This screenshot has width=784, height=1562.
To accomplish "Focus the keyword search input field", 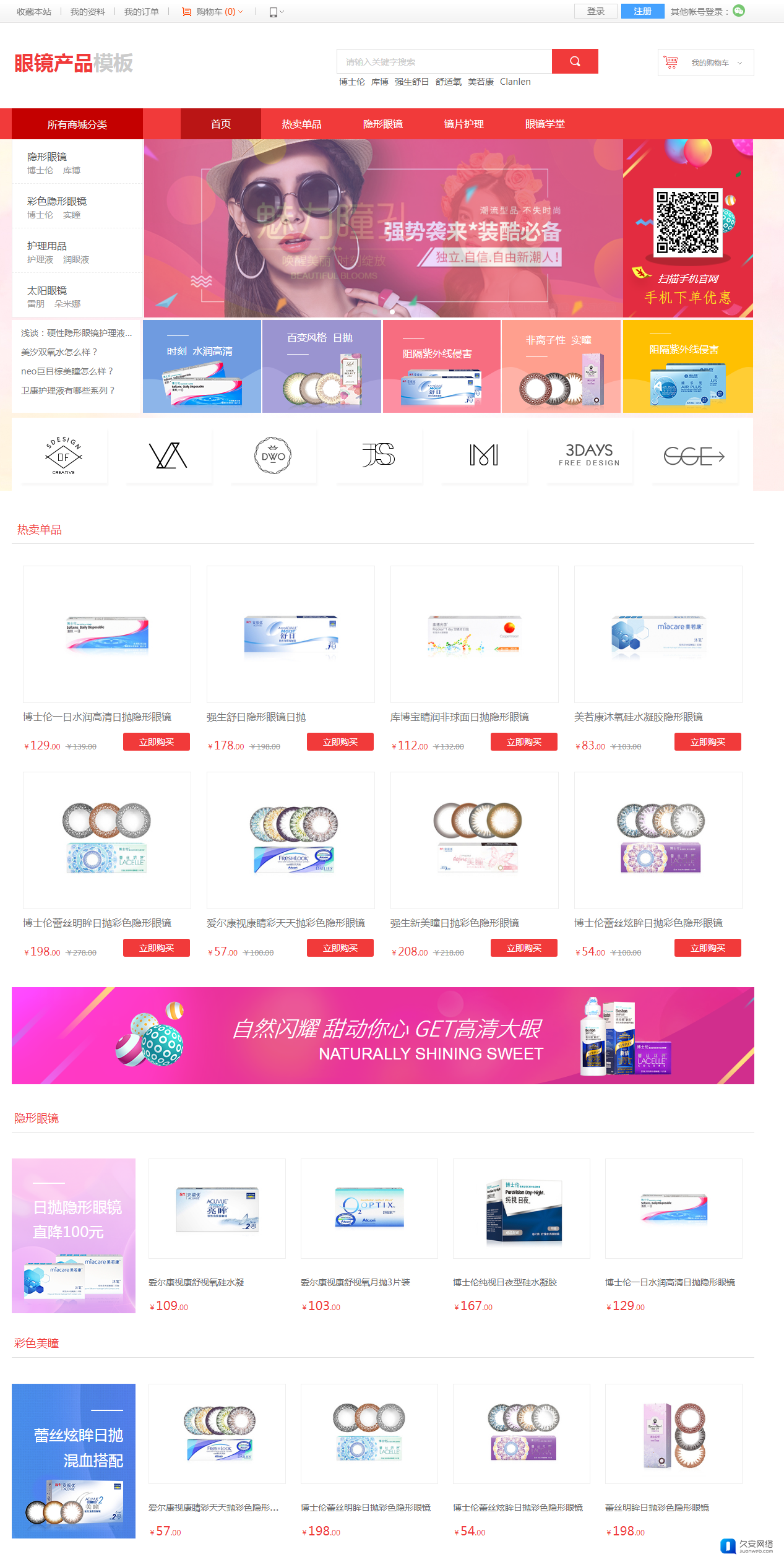I will [444, 61].
